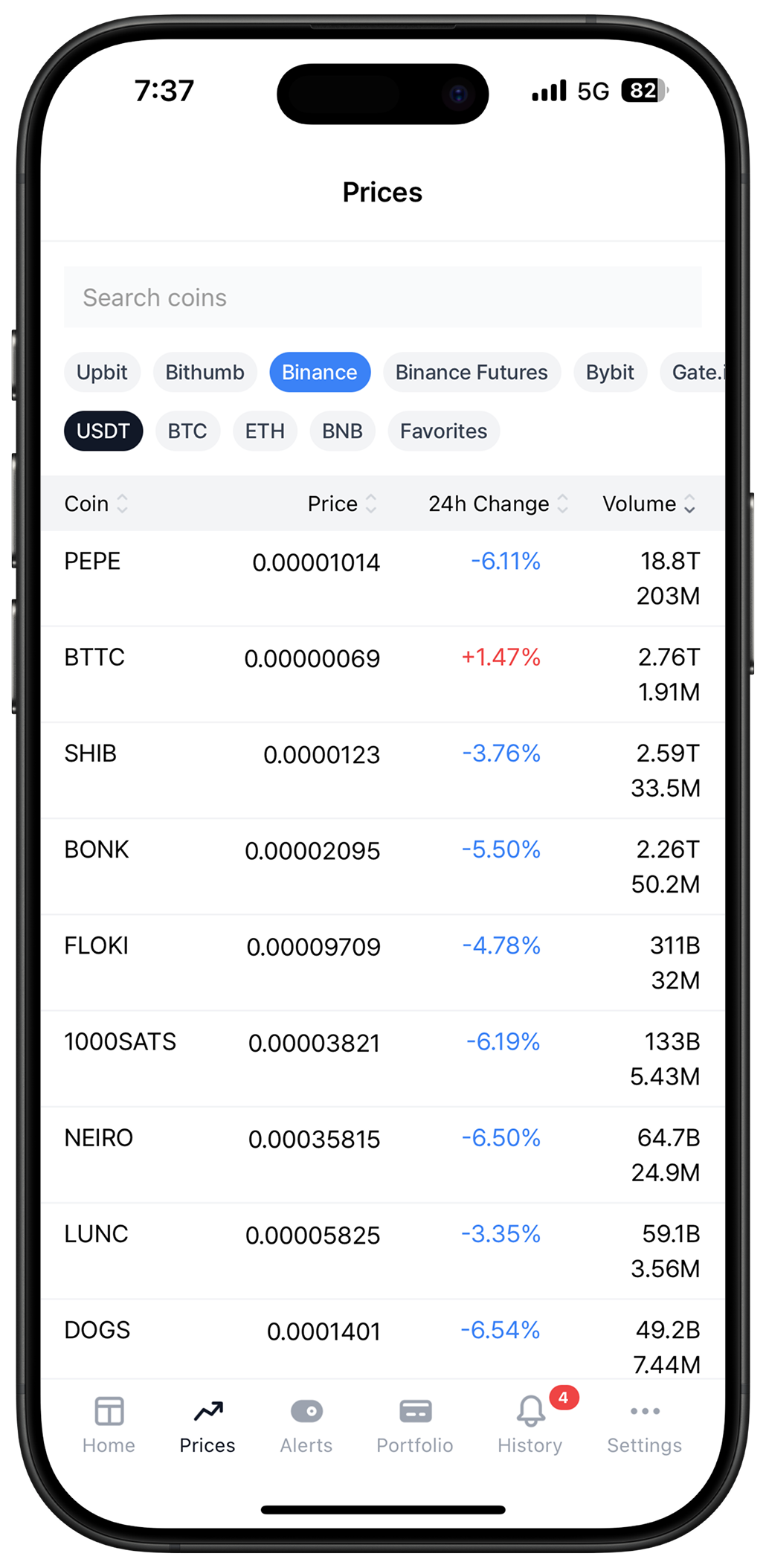Screen dimensions: 766x1568
Task: Select the Prices chart icon
Action: [207, 1410]
